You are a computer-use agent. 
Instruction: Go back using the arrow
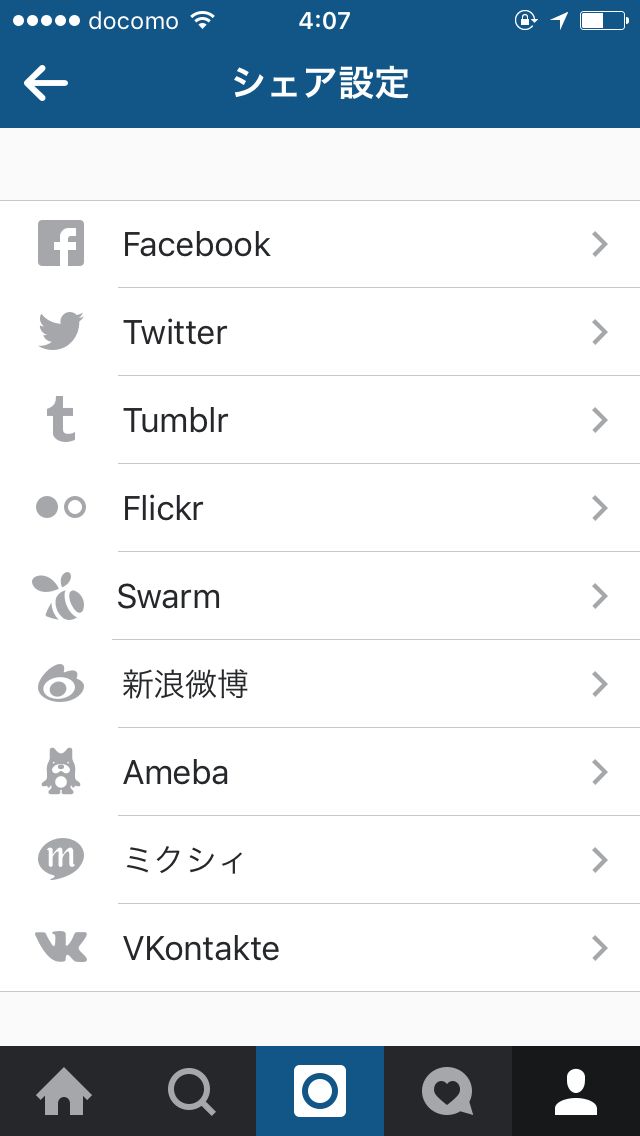click(x=46, y=83)
